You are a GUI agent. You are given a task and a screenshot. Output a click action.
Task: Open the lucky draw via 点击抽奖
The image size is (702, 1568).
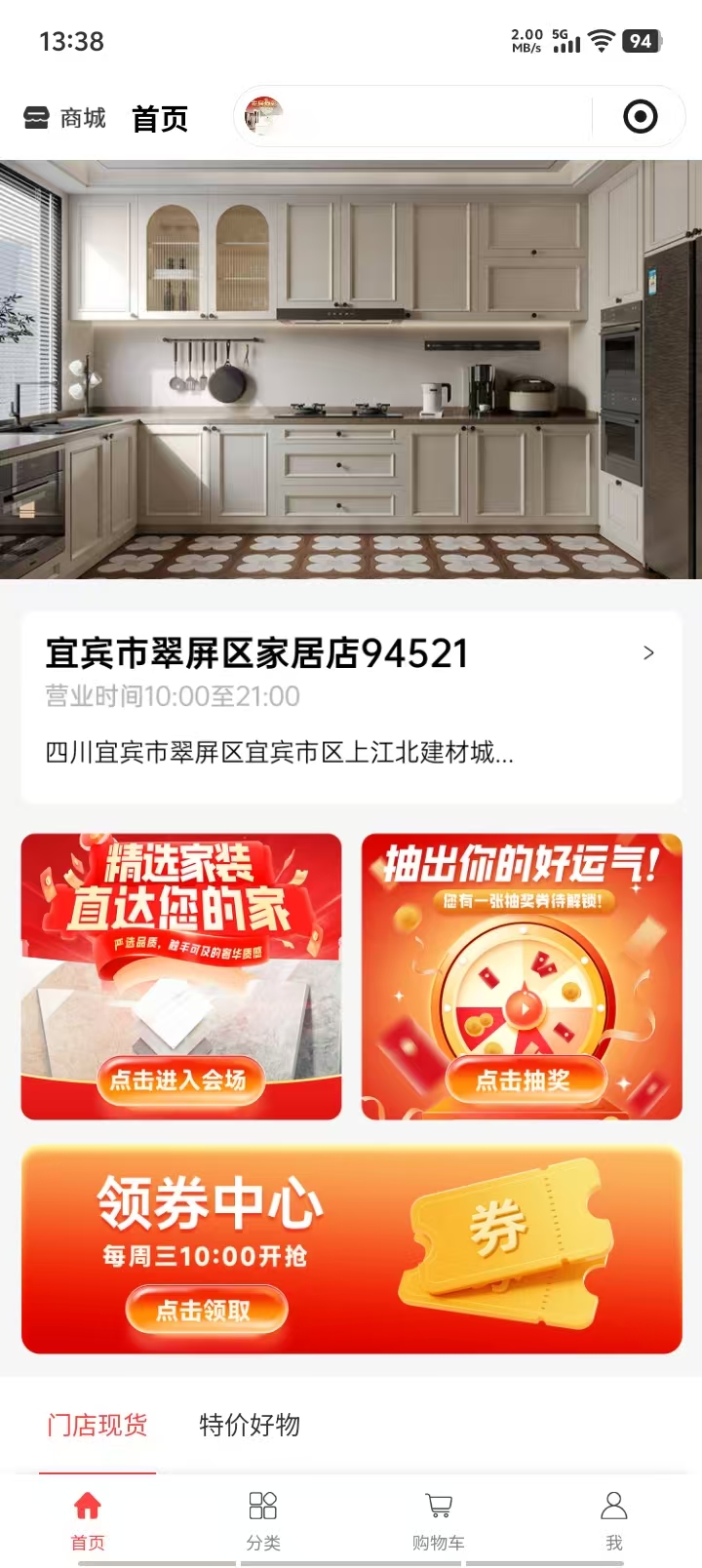[x=523, y=1080]
